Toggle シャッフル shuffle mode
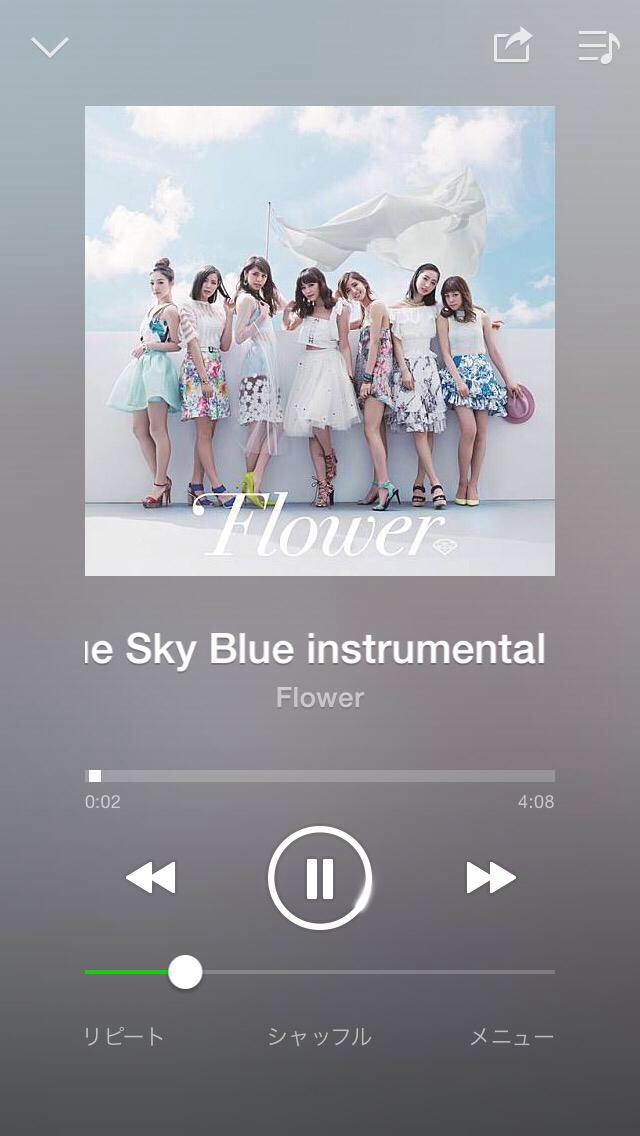 pos(319,1037)
